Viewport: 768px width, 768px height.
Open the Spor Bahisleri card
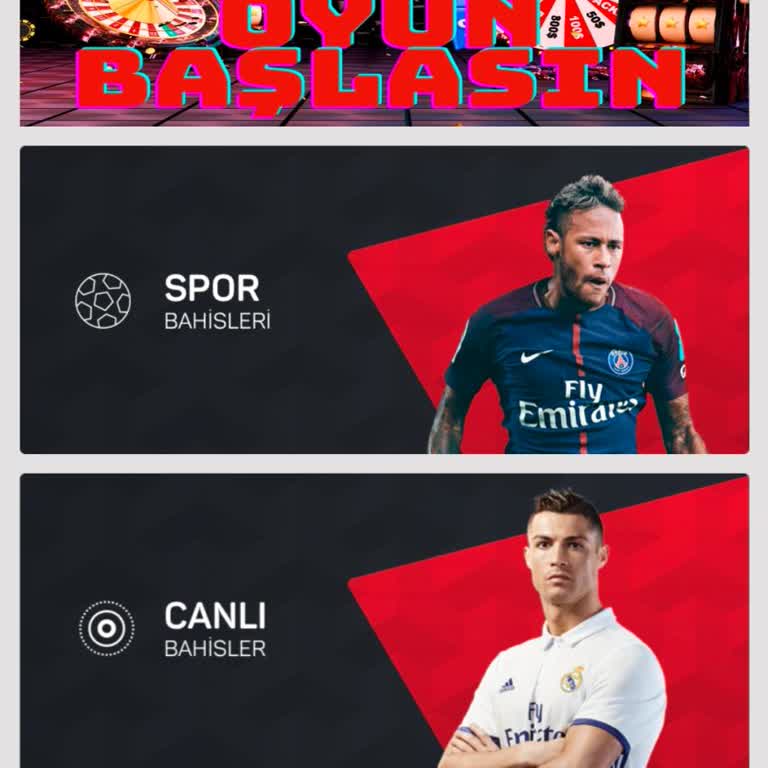tap(384, 300)
